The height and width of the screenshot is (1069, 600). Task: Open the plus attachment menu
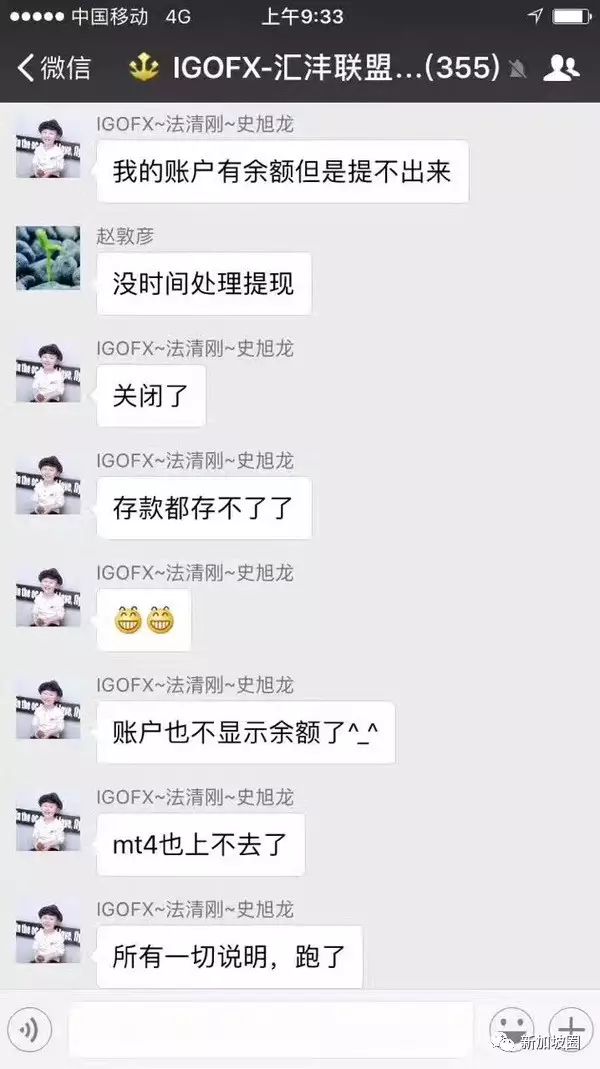click(571, 1029)
